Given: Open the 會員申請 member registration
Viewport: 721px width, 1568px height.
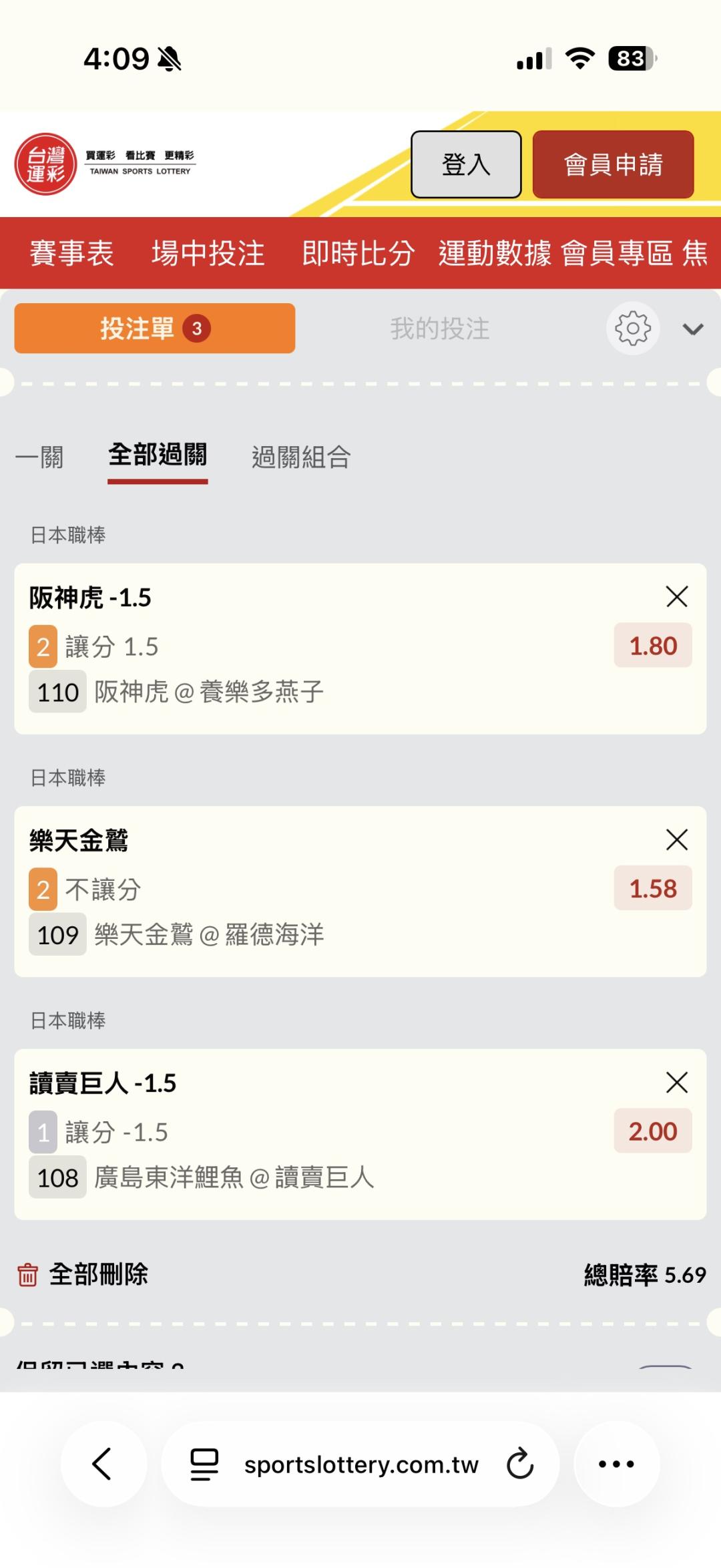Looking at the screenshot, I should click(613, 164).
